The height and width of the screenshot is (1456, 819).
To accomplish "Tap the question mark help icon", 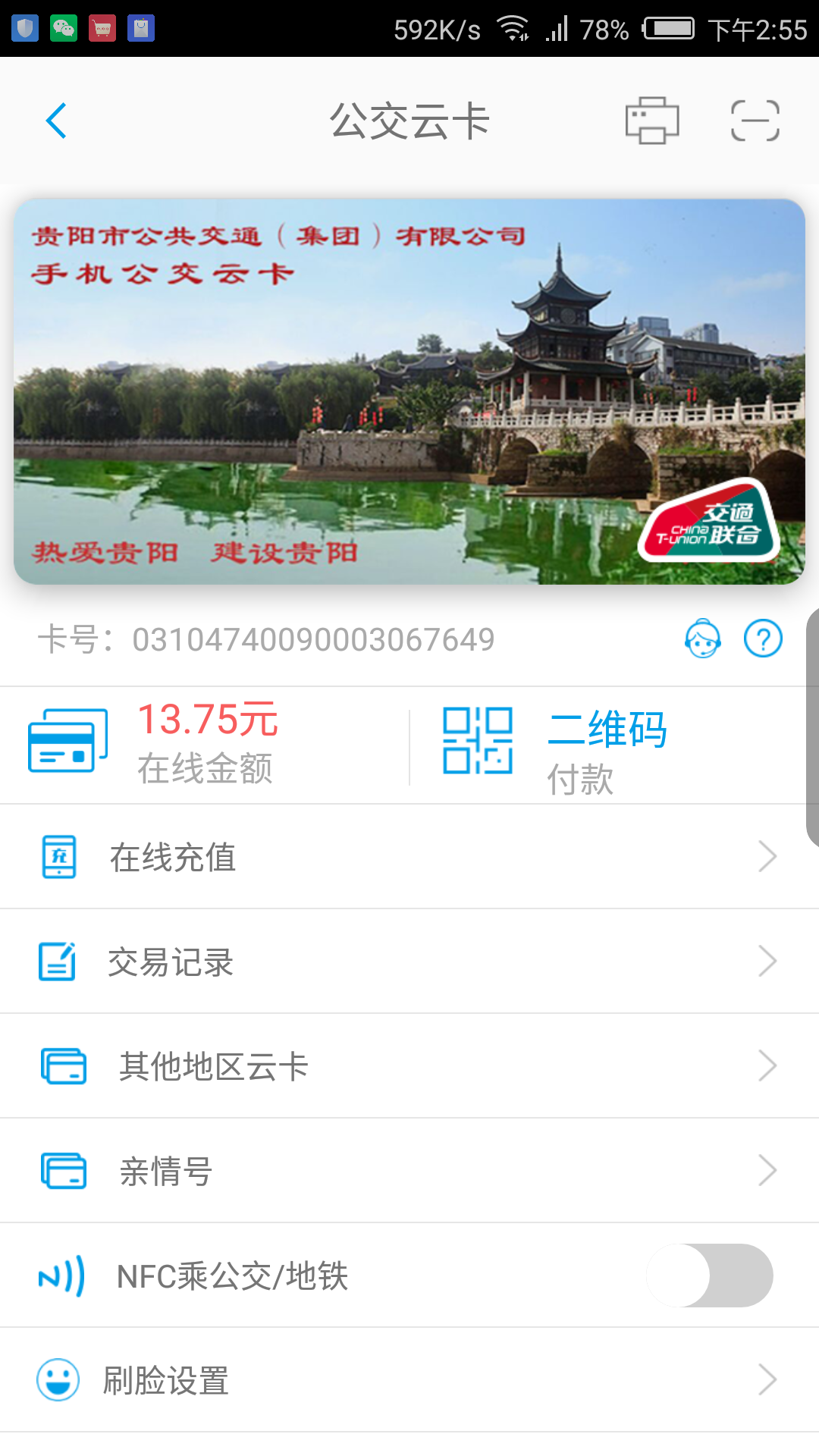I will coord(762,639).
